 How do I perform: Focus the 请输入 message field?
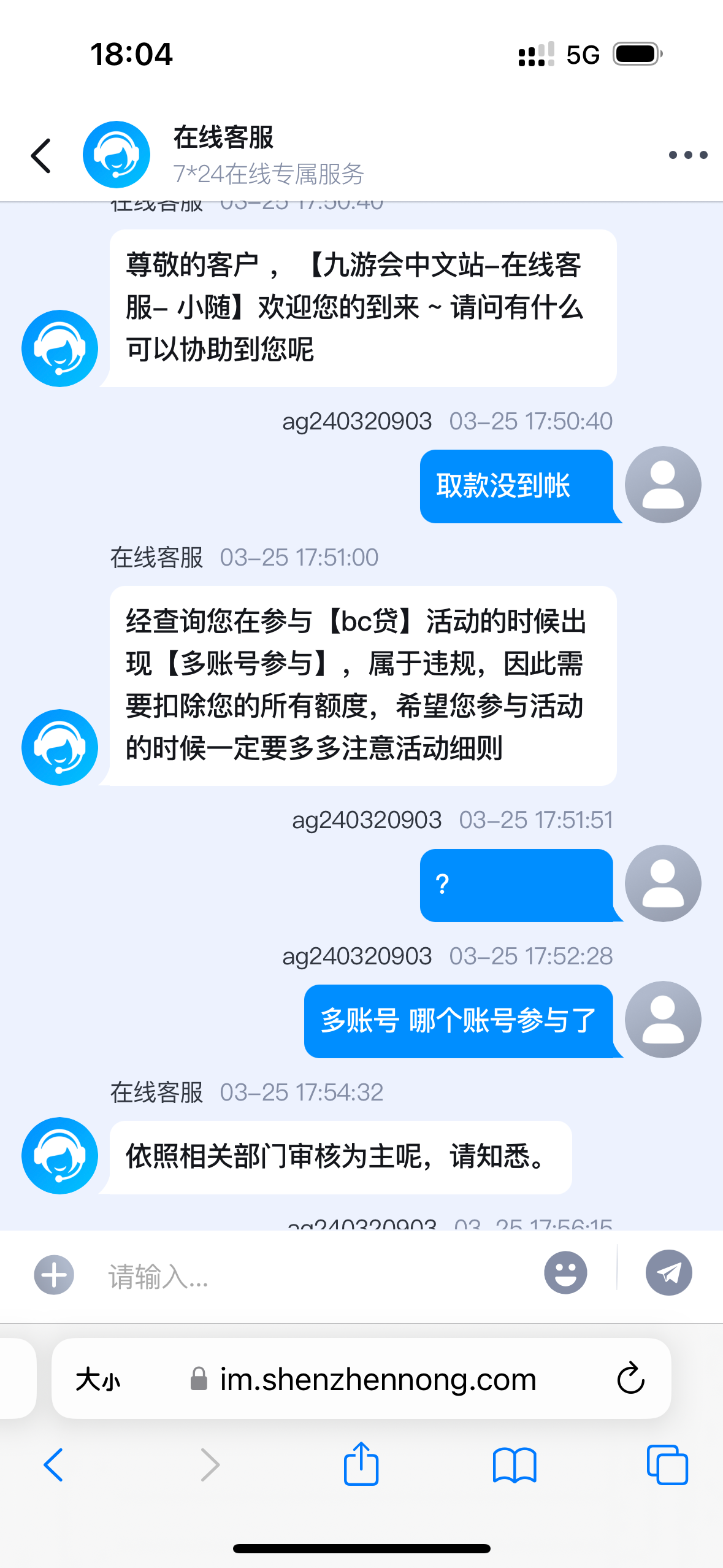coord(307,1276)
